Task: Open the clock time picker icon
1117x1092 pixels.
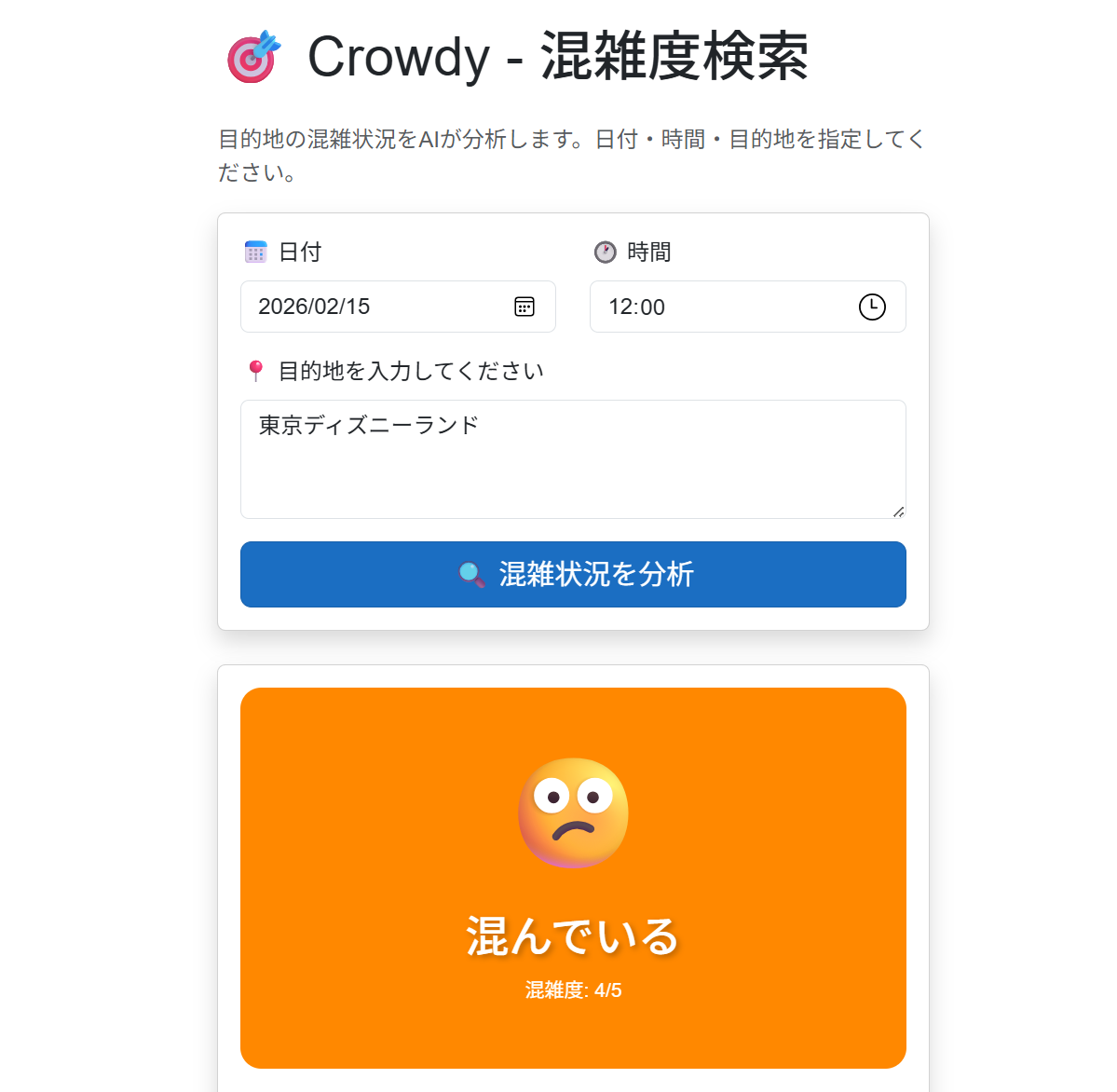Action: tap(872, 307)
